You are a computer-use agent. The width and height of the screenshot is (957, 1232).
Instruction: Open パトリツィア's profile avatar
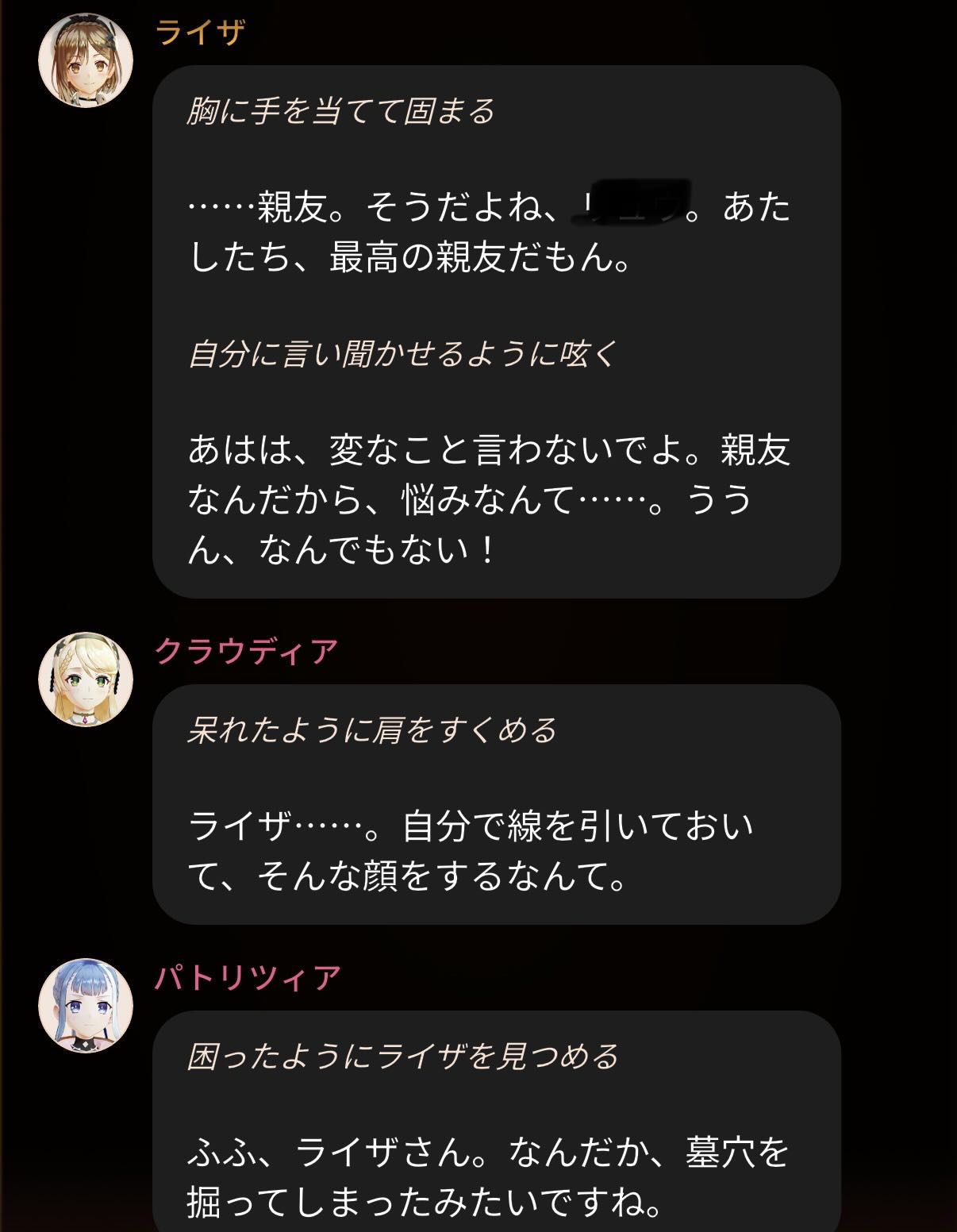(86, 1006)
